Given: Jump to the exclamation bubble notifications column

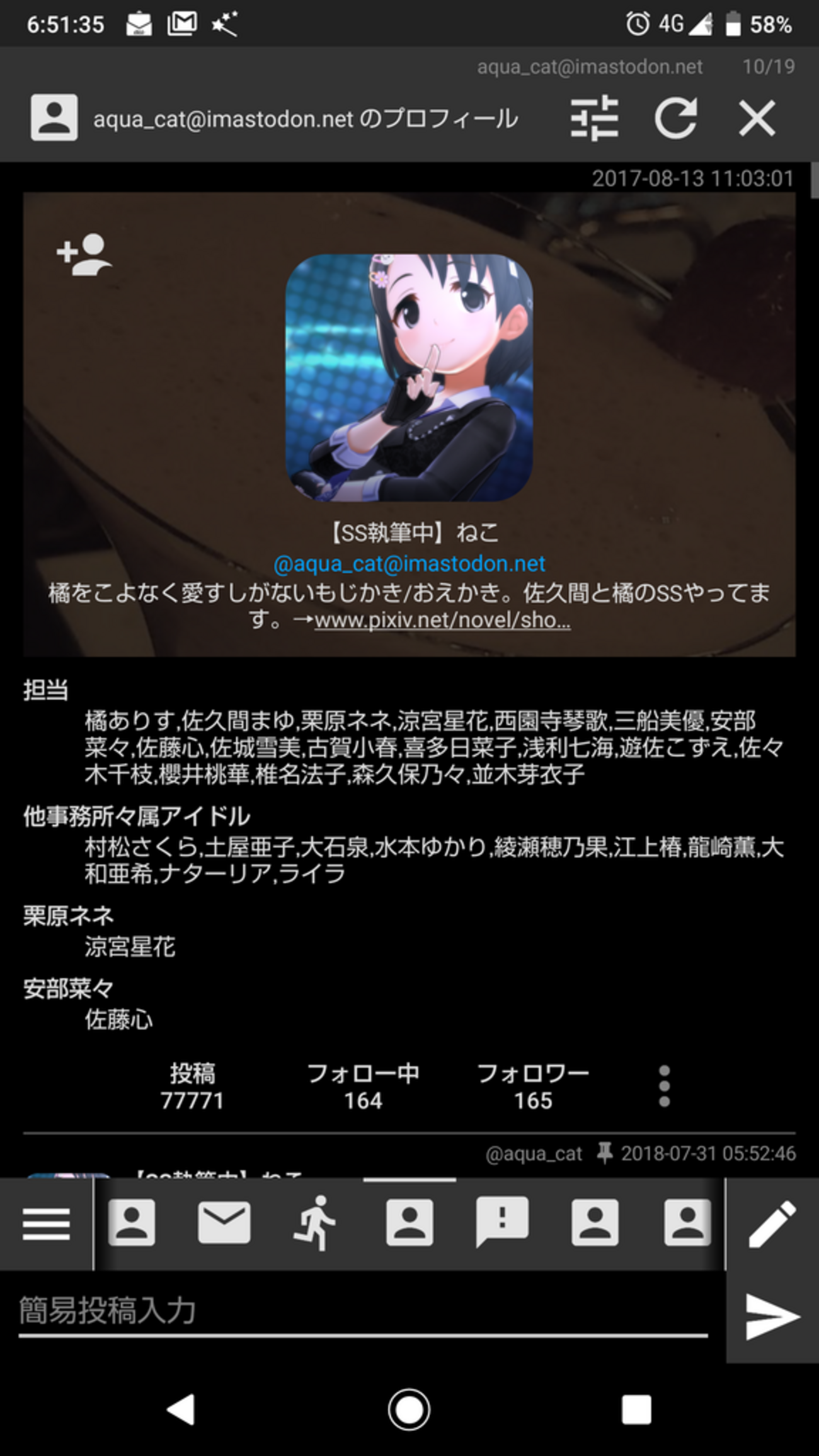Looking at the screenshot, I should [501, 1222].
